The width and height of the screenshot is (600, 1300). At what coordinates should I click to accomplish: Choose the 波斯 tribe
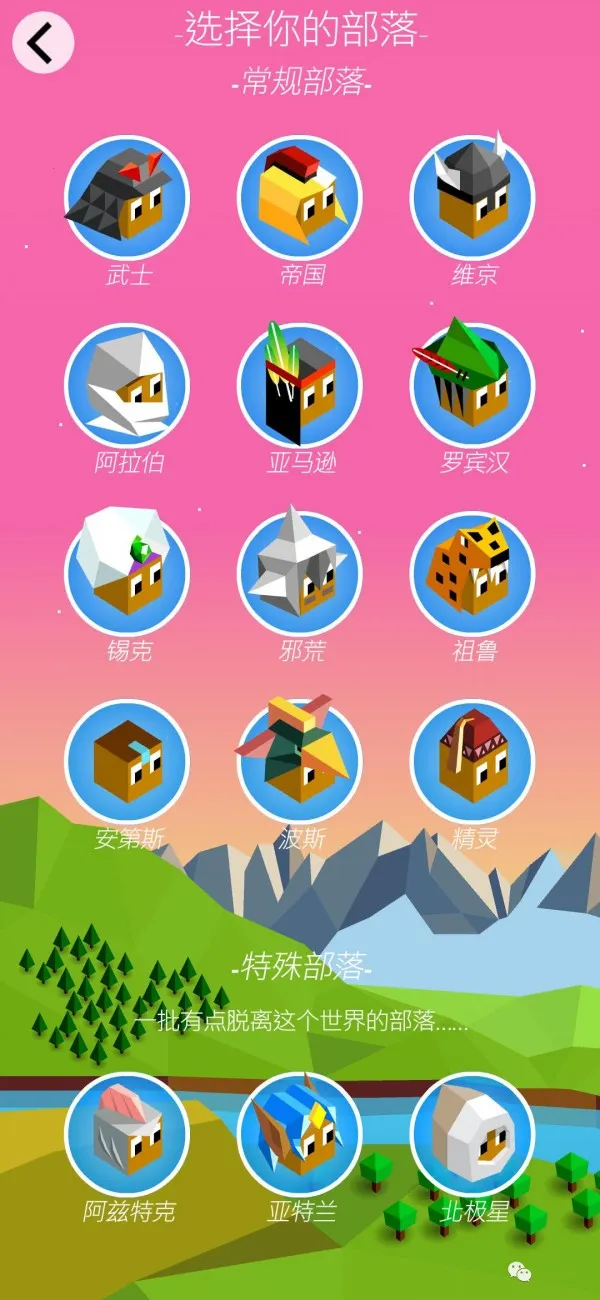300,761
